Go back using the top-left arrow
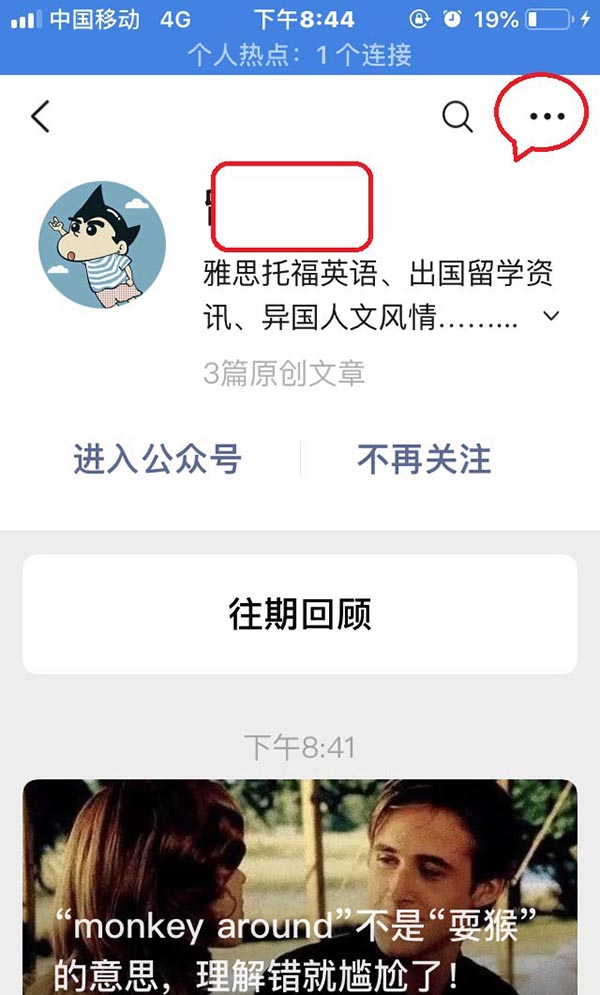The image size is (600, 995). [40, 117]
